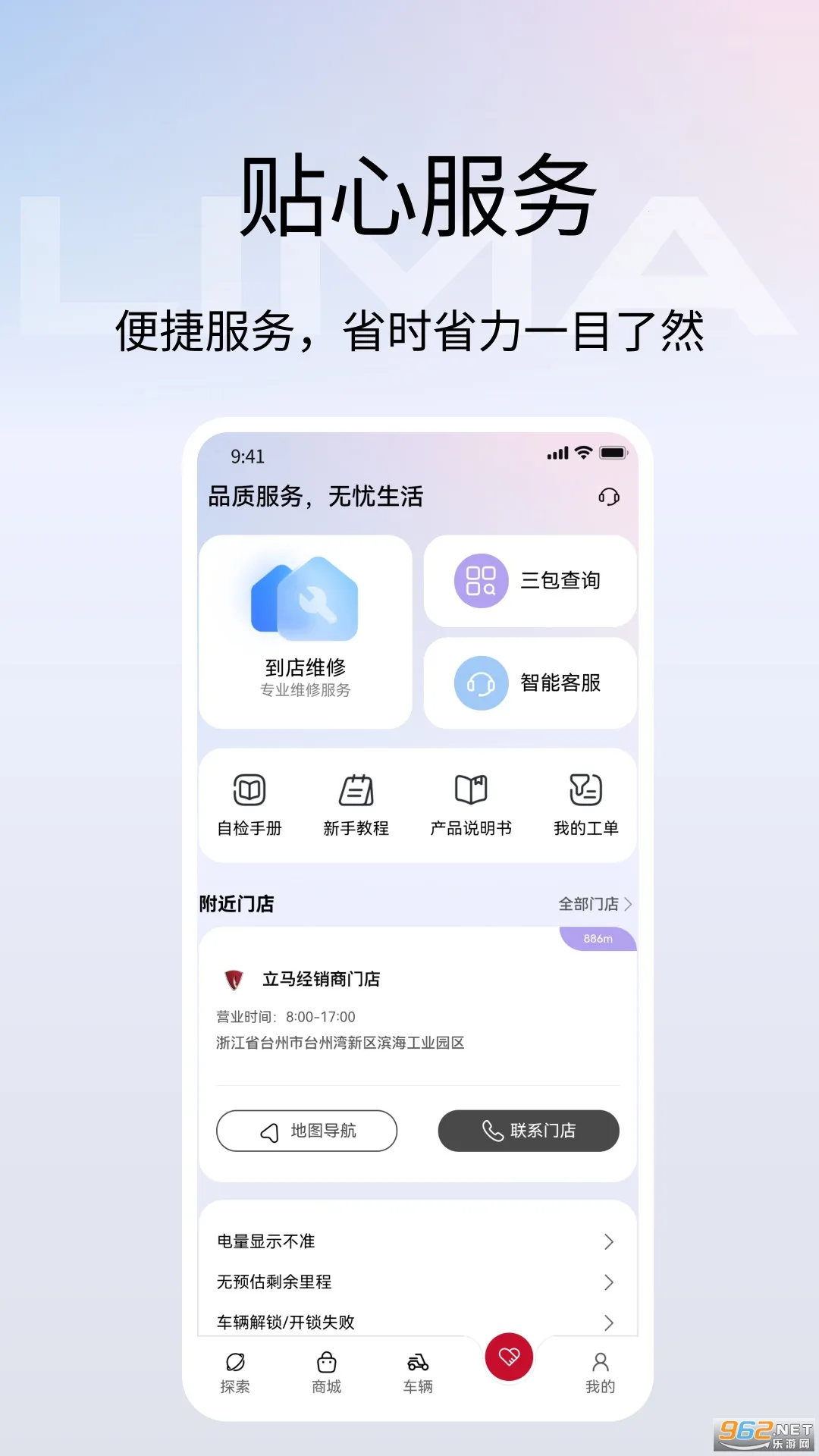Select the 立马 dealer shield logo
This screenshot has width=819, height=1456.
coord(235,979)
